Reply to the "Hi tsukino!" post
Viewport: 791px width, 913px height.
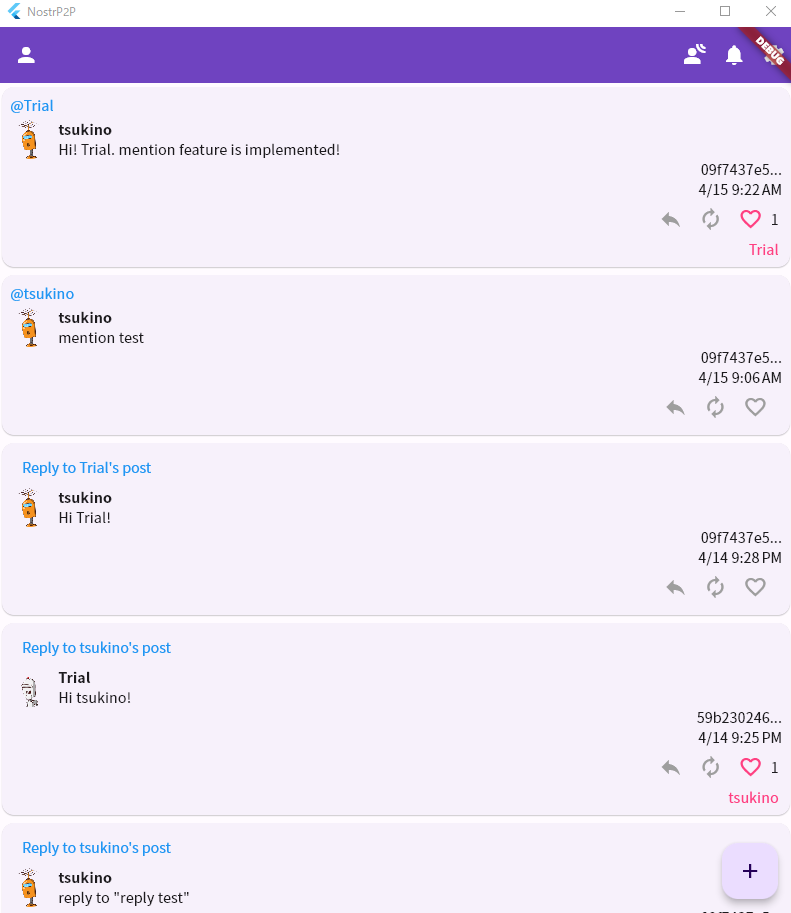(x=671, y=767)
